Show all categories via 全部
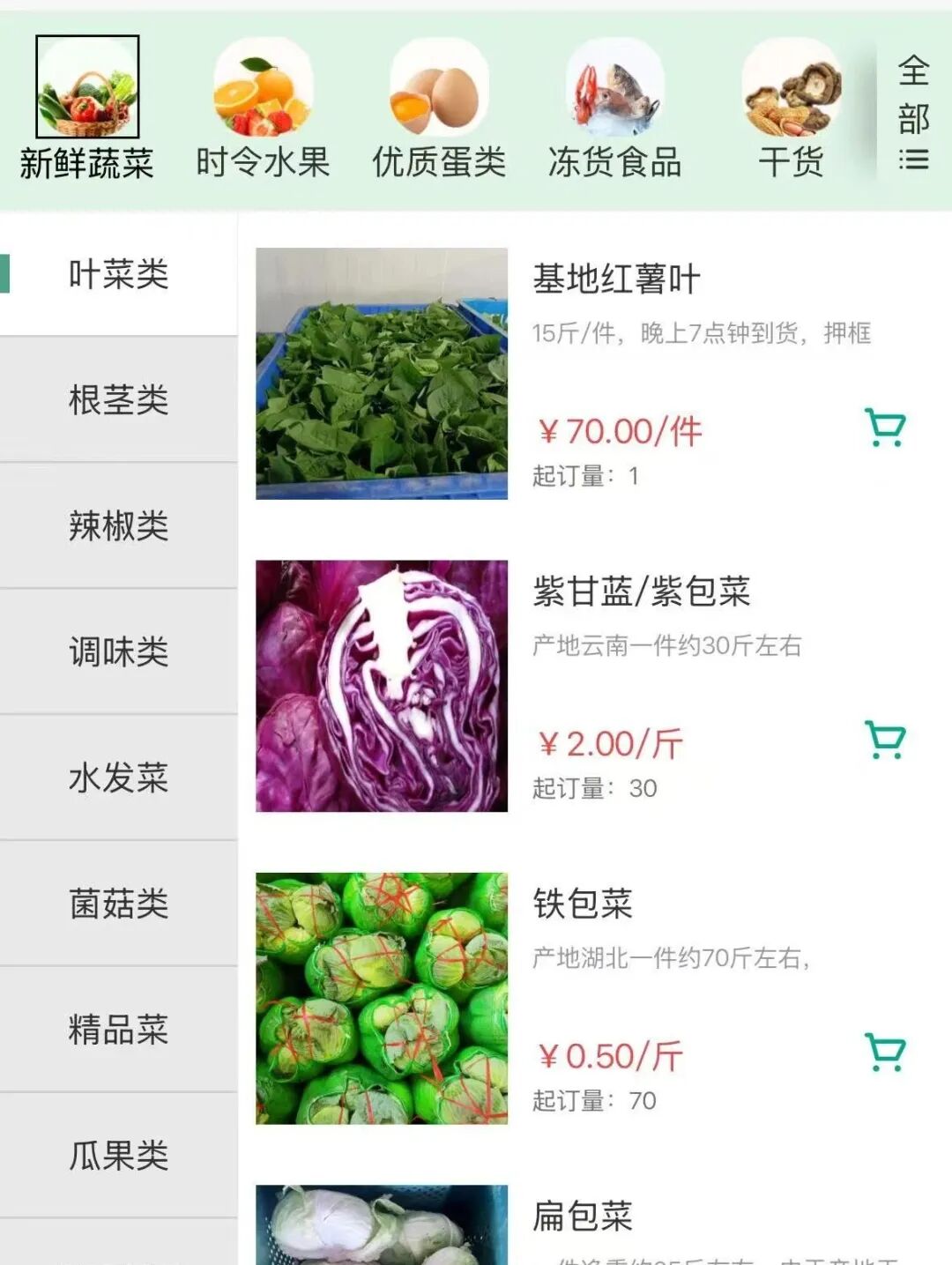 913,112
